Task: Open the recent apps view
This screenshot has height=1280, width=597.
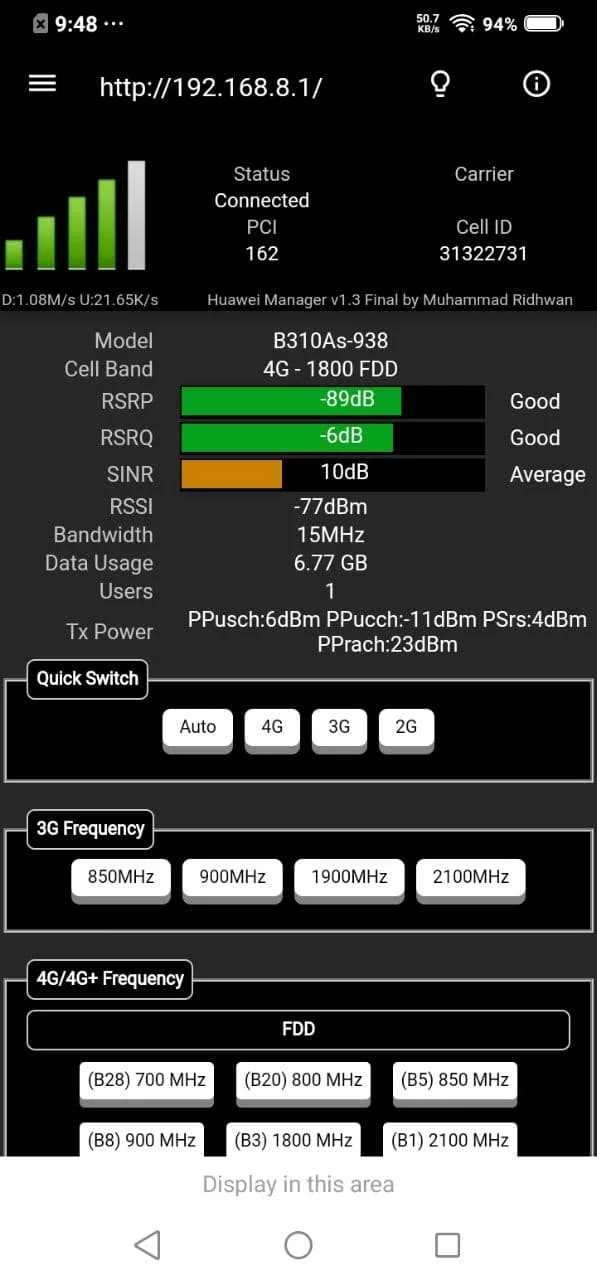Action: point(447,1244)
